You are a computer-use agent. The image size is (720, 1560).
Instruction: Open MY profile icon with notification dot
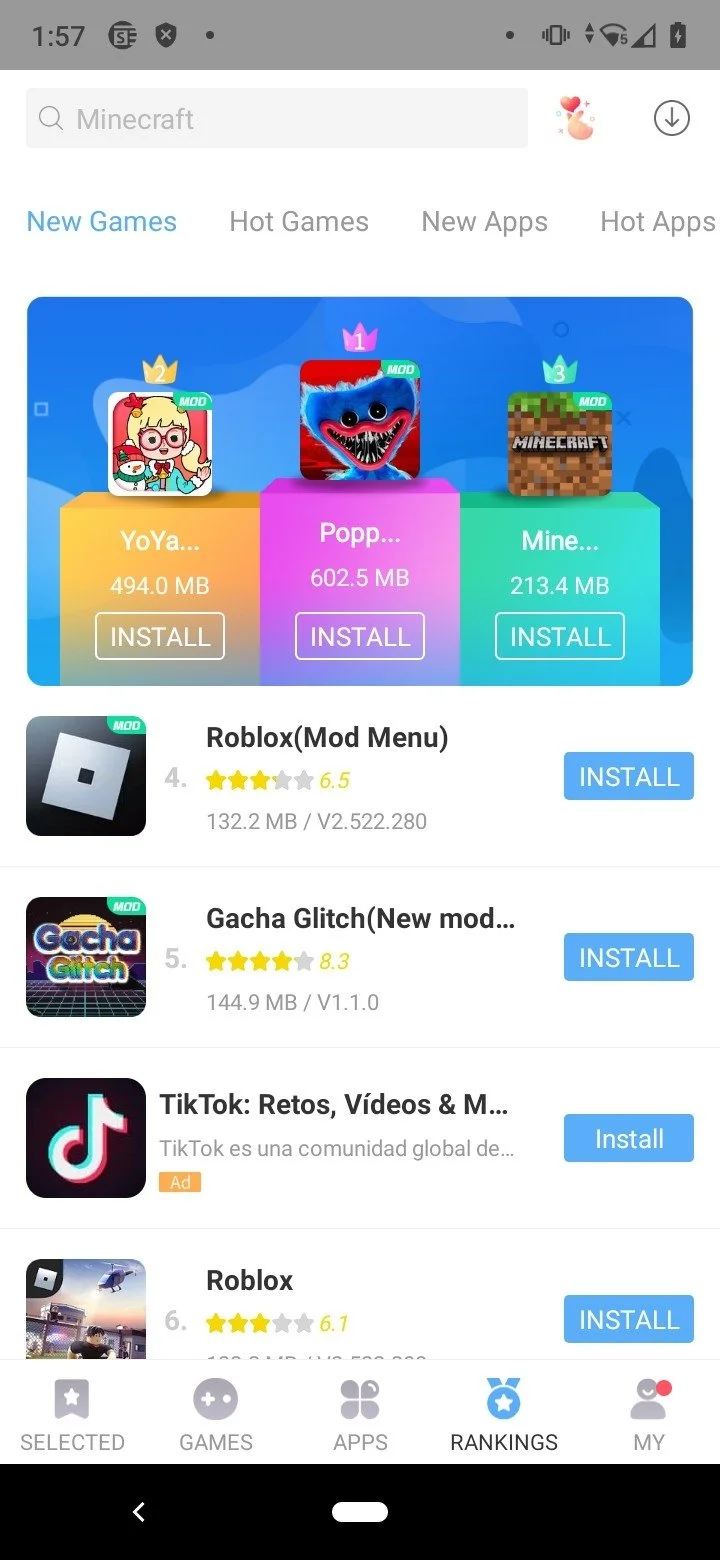tap(648, 1399)
